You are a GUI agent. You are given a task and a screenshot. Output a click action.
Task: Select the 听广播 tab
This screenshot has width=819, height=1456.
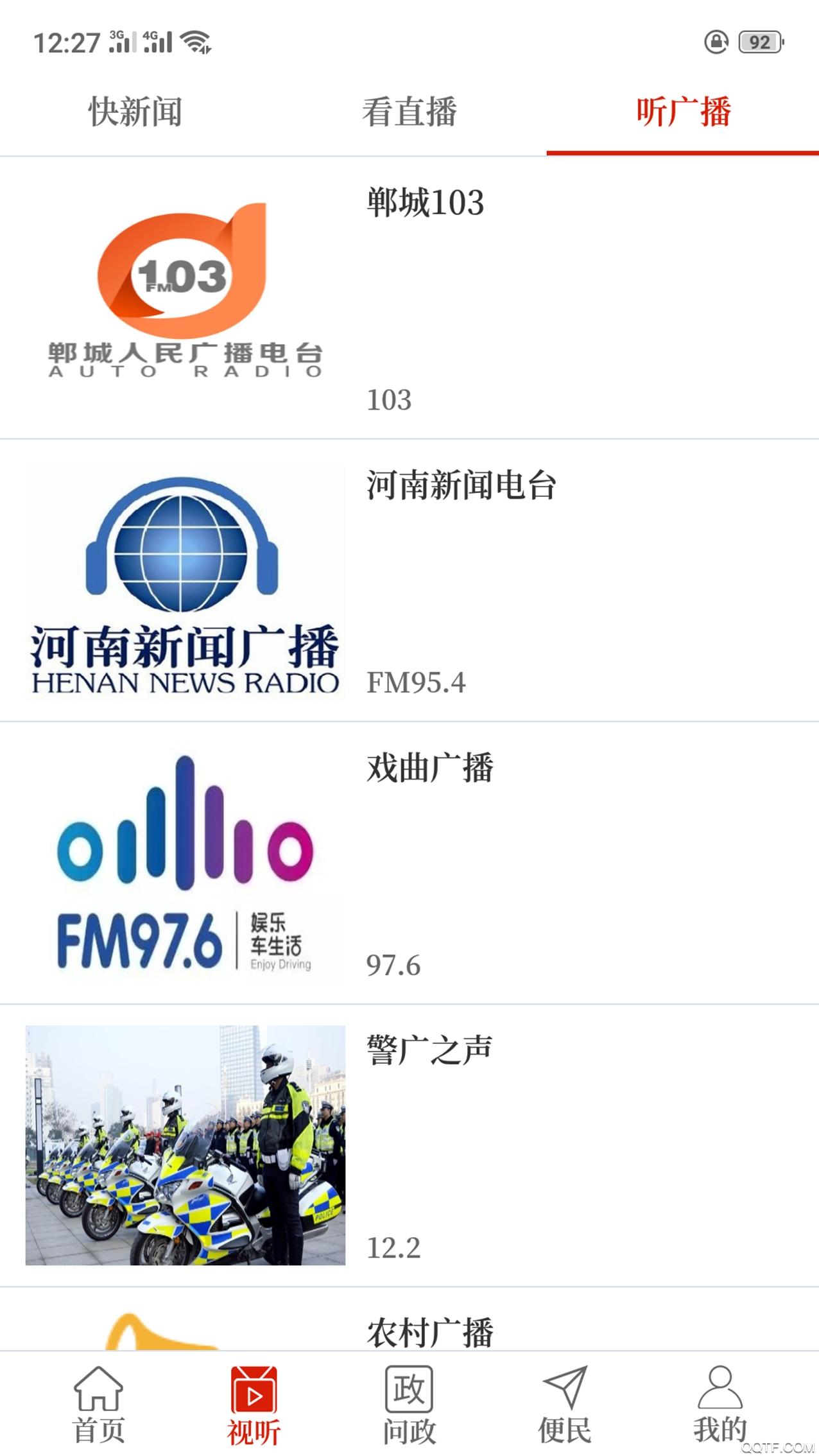coord(683,112)
